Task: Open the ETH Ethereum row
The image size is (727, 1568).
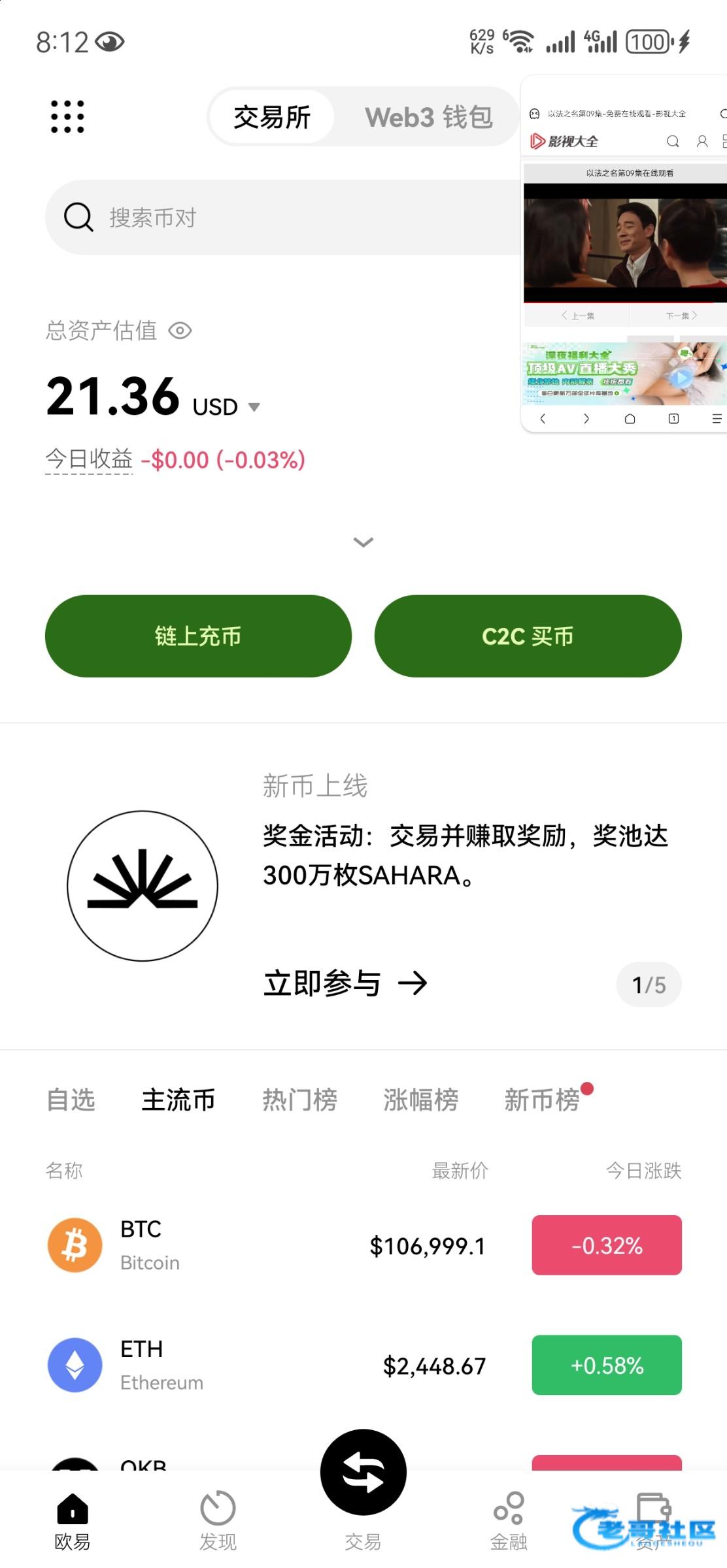Action: click(363, 1365)
